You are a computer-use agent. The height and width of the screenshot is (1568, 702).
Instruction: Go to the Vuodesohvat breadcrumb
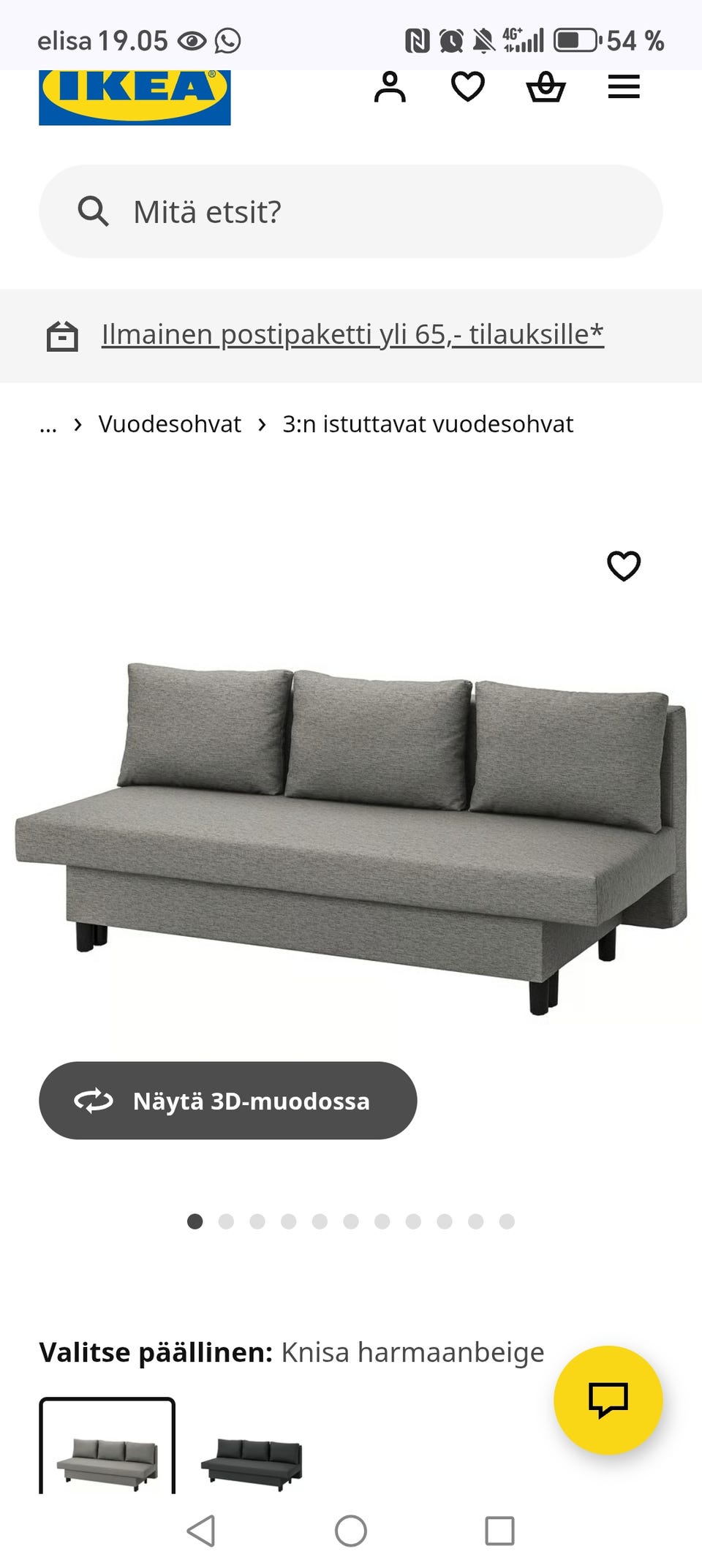click(170, 424)
